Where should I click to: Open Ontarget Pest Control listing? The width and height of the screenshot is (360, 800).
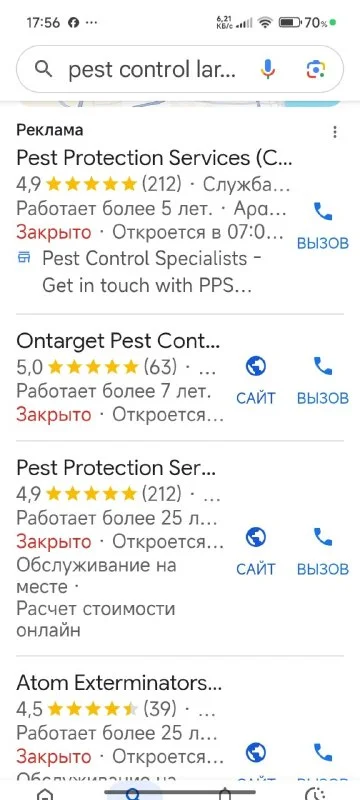click(x=118, y=341)
